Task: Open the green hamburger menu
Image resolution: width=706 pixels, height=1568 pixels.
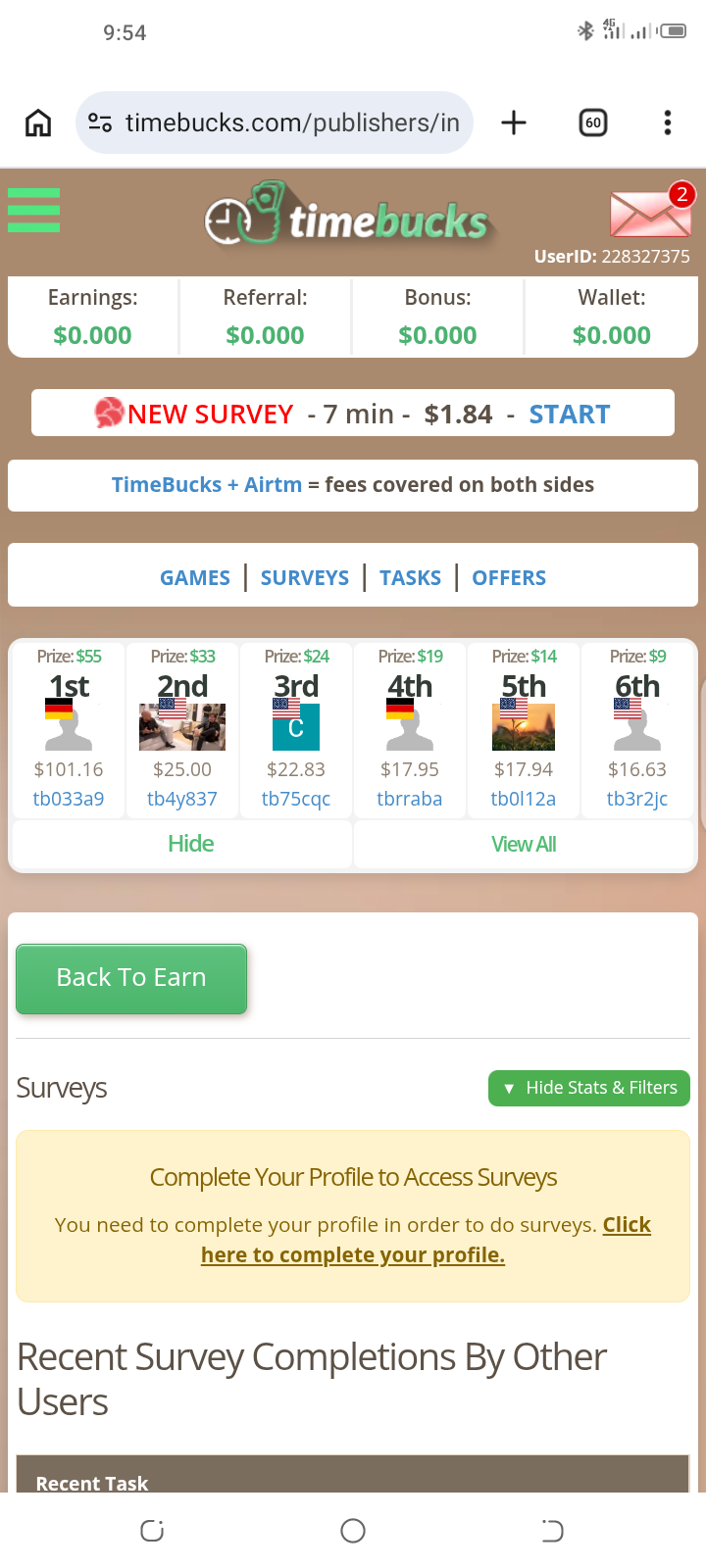Action: click(34, 210)
